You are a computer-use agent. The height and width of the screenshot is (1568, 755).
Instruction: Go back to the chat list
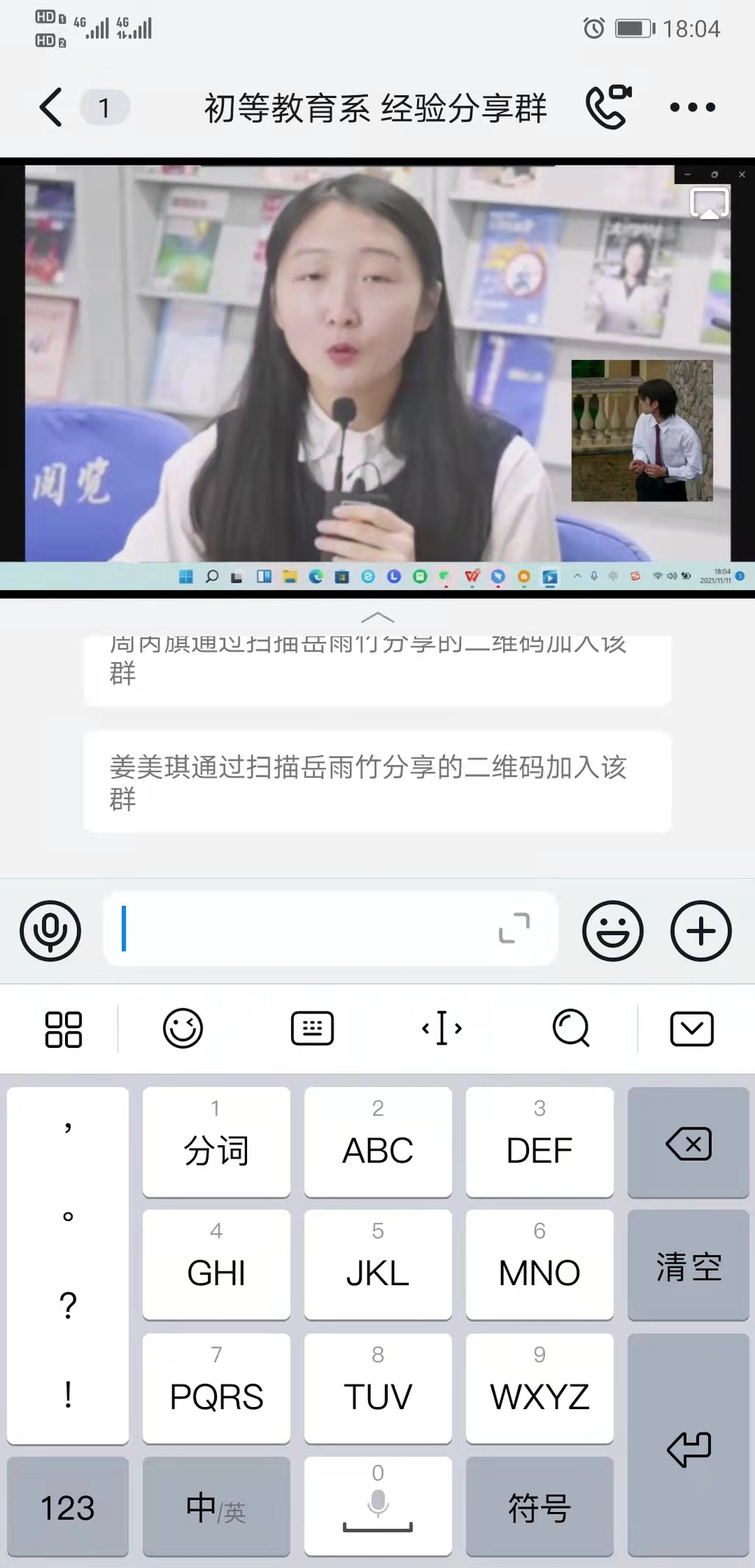tap(51, 107)
